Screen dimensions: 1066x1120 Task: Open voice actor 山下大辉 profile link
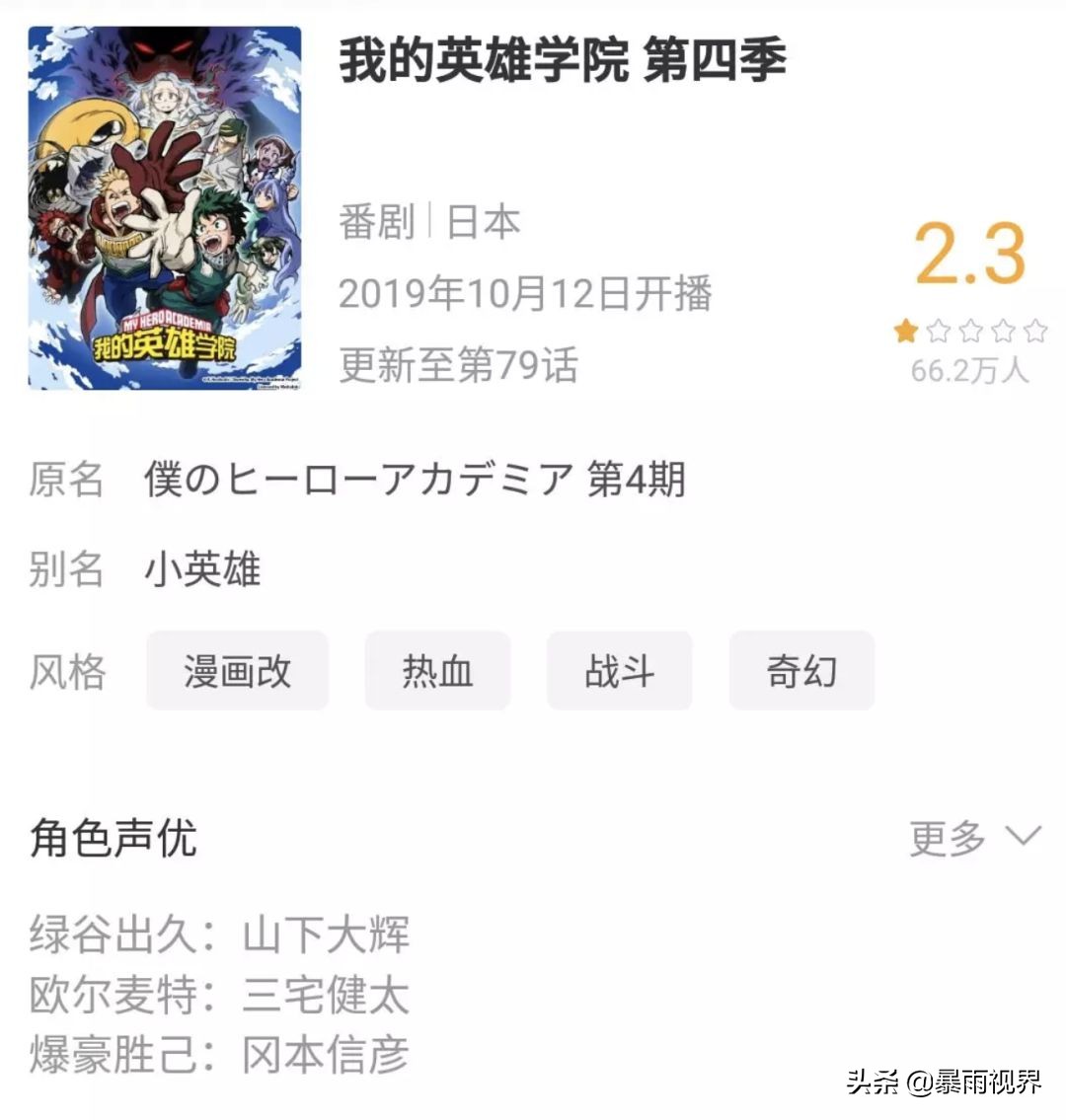[x=329, y=933]
